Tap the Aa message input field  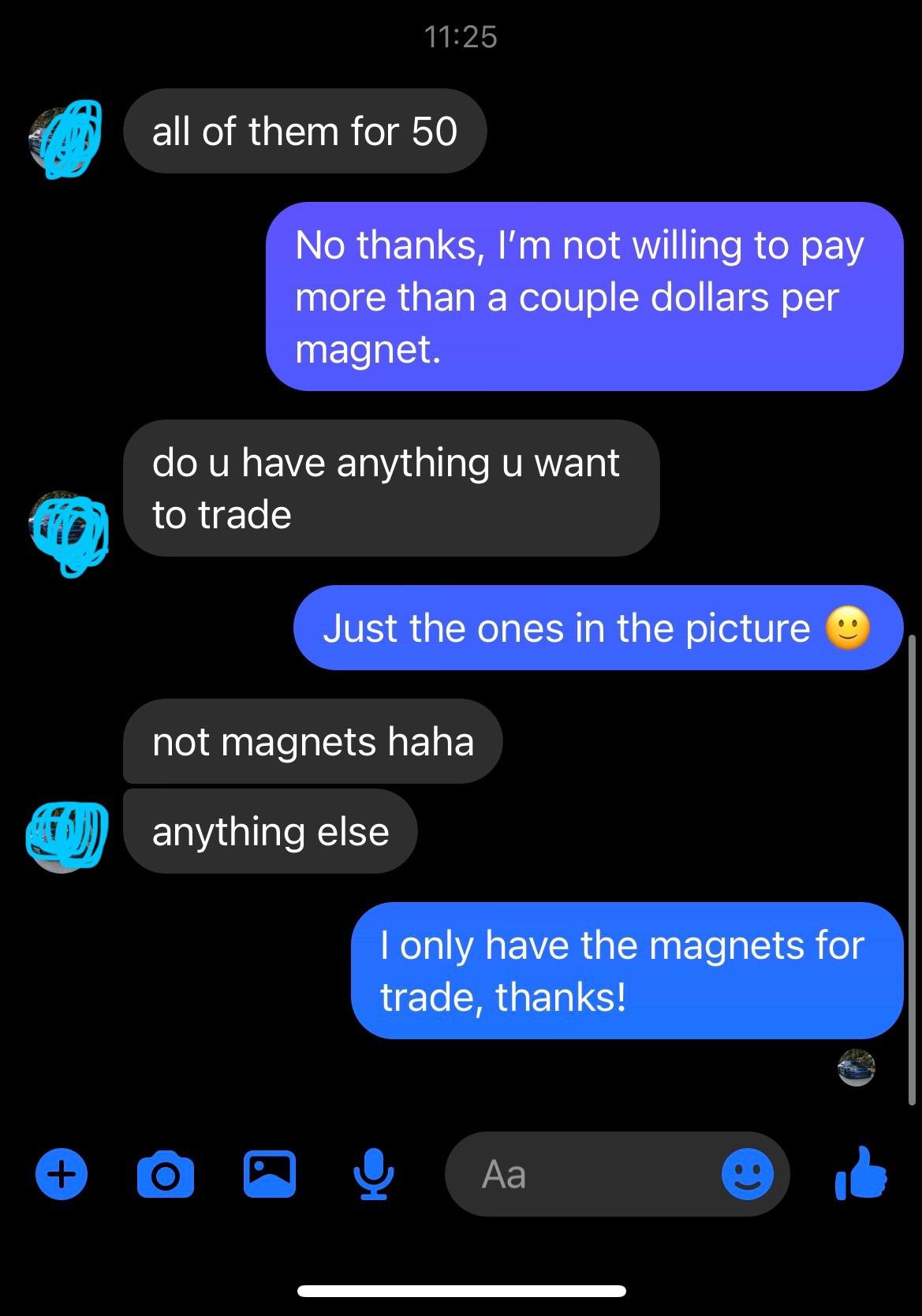[x=552, y=1175]
